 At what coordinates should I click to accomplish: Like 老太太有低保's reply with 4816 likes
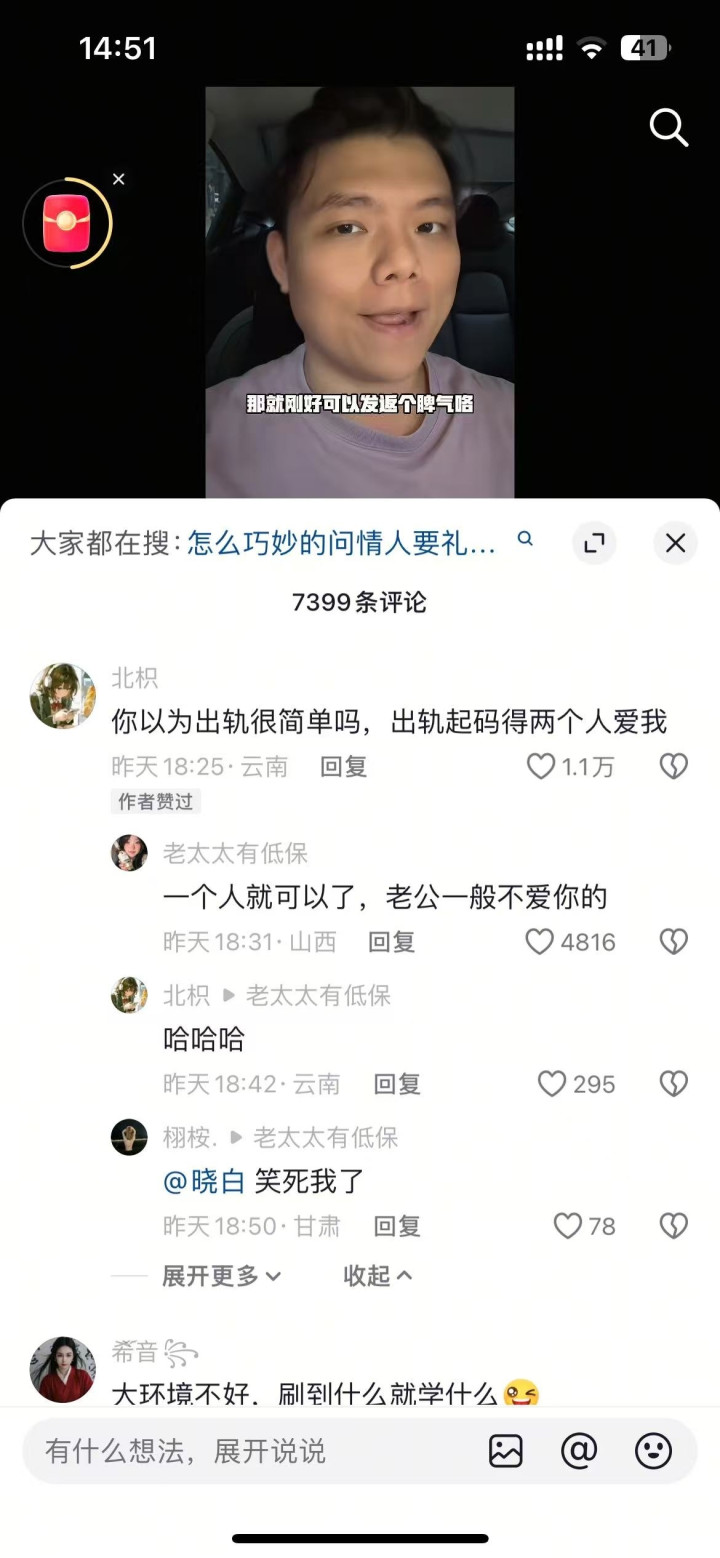540,942
